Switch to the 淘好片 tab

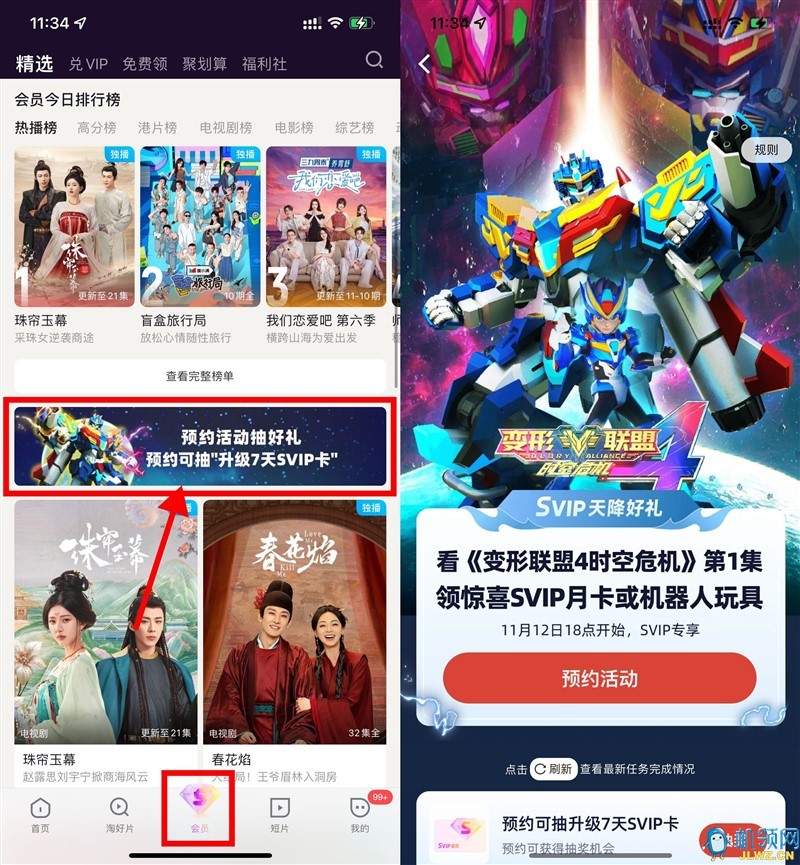point(119,814)
